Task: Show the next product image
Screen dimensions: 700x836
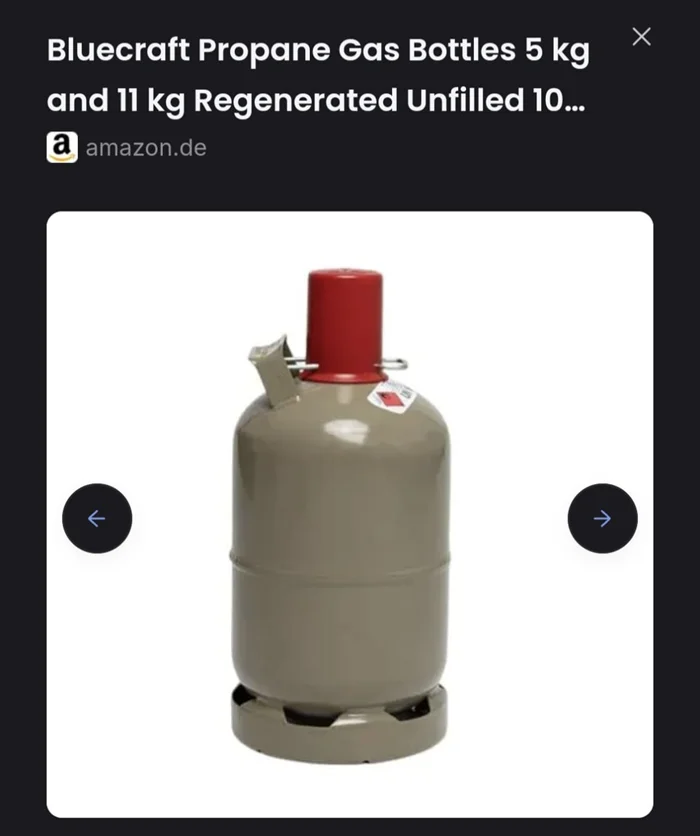Action: tap(602, 518)
